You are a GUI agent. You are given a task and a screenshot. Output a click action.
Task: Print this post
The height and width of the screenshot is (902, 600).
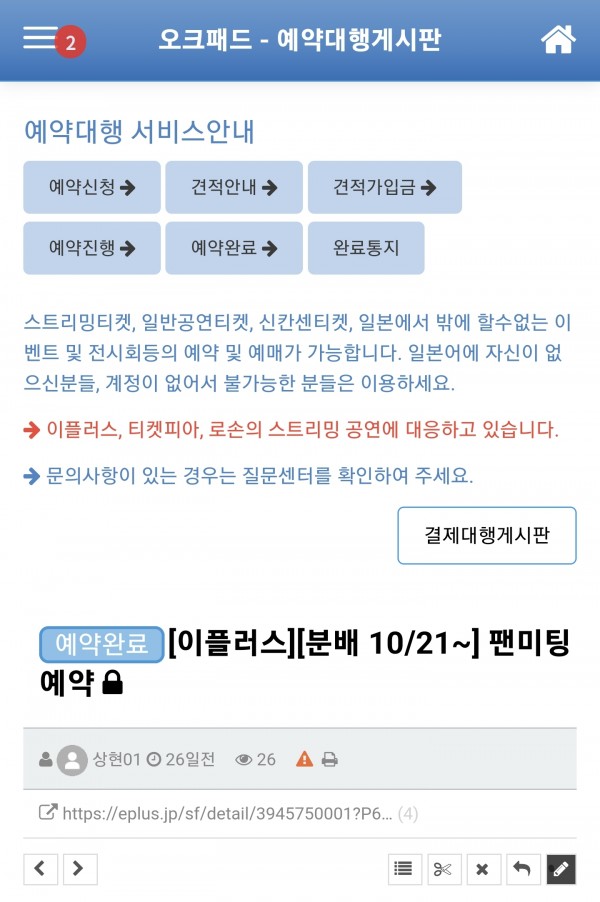(329, 760)
